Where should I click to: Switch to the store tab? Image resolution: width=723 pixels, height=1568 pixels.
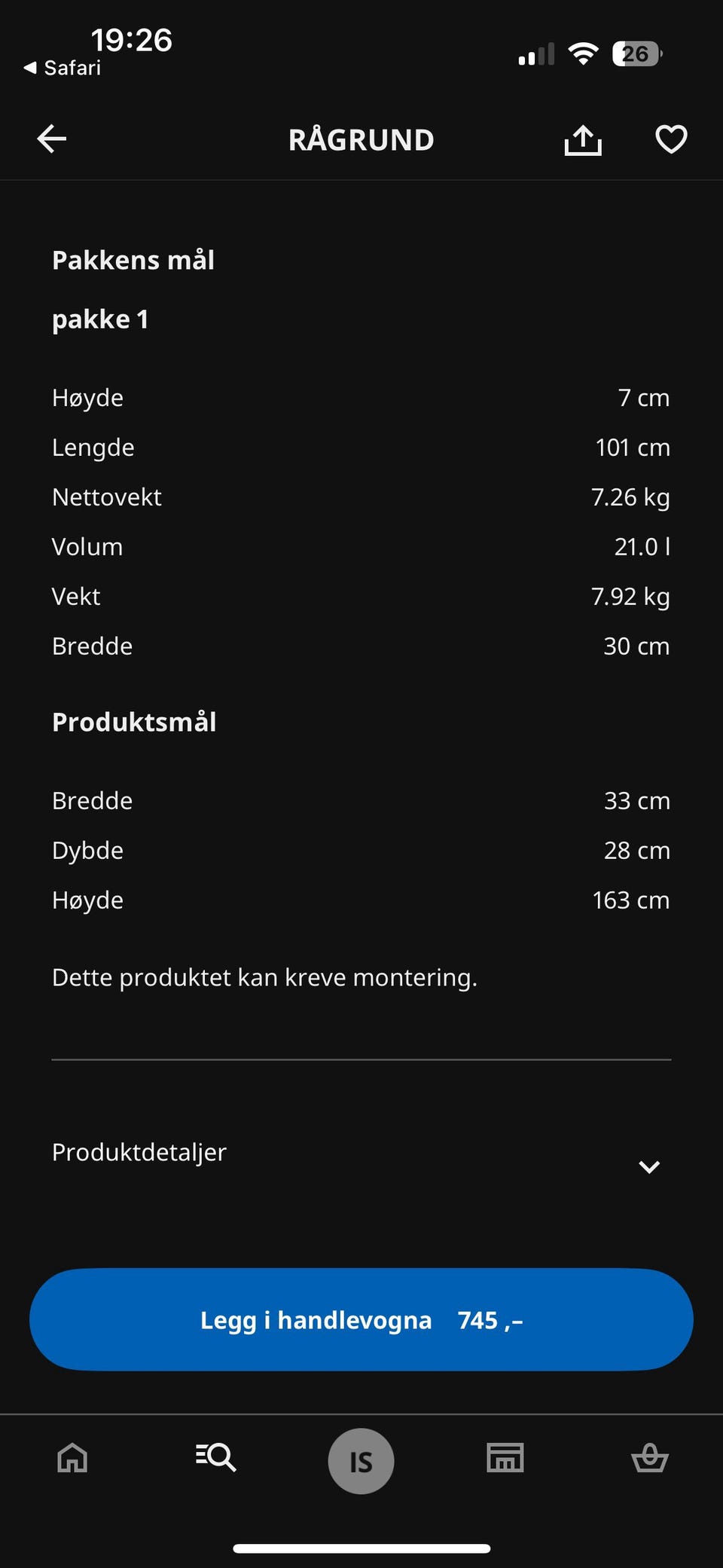(505, 1458)
